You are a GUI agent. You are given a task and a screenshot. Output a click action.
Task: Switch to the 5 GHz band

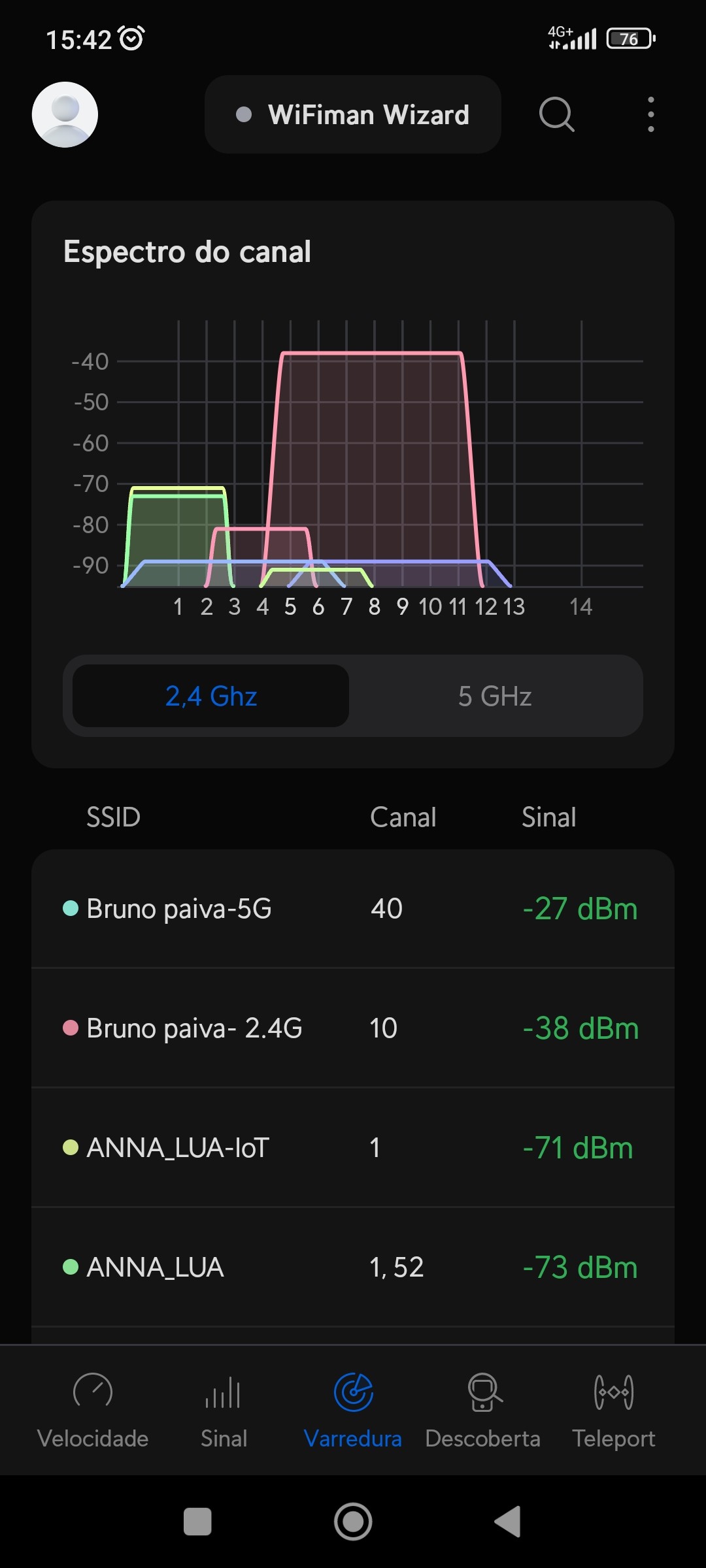pyautogui.click(x=495, y=696)
